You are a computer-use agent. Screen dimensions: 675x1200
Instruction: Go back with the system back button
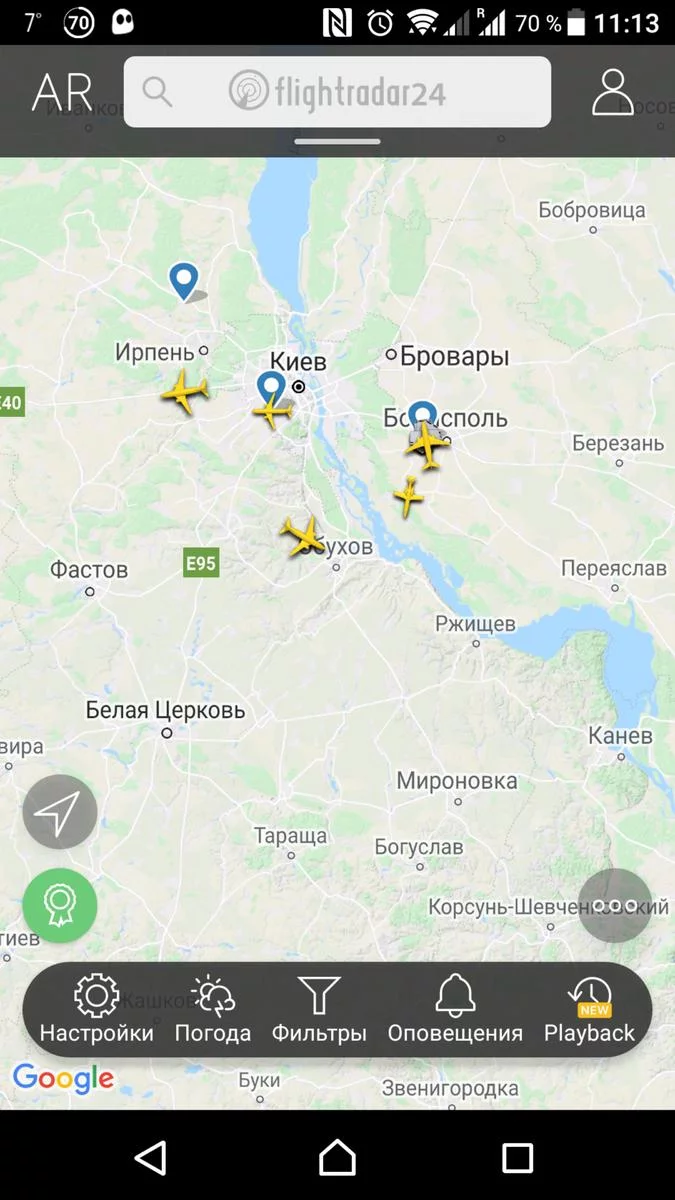pos(150,1158)
